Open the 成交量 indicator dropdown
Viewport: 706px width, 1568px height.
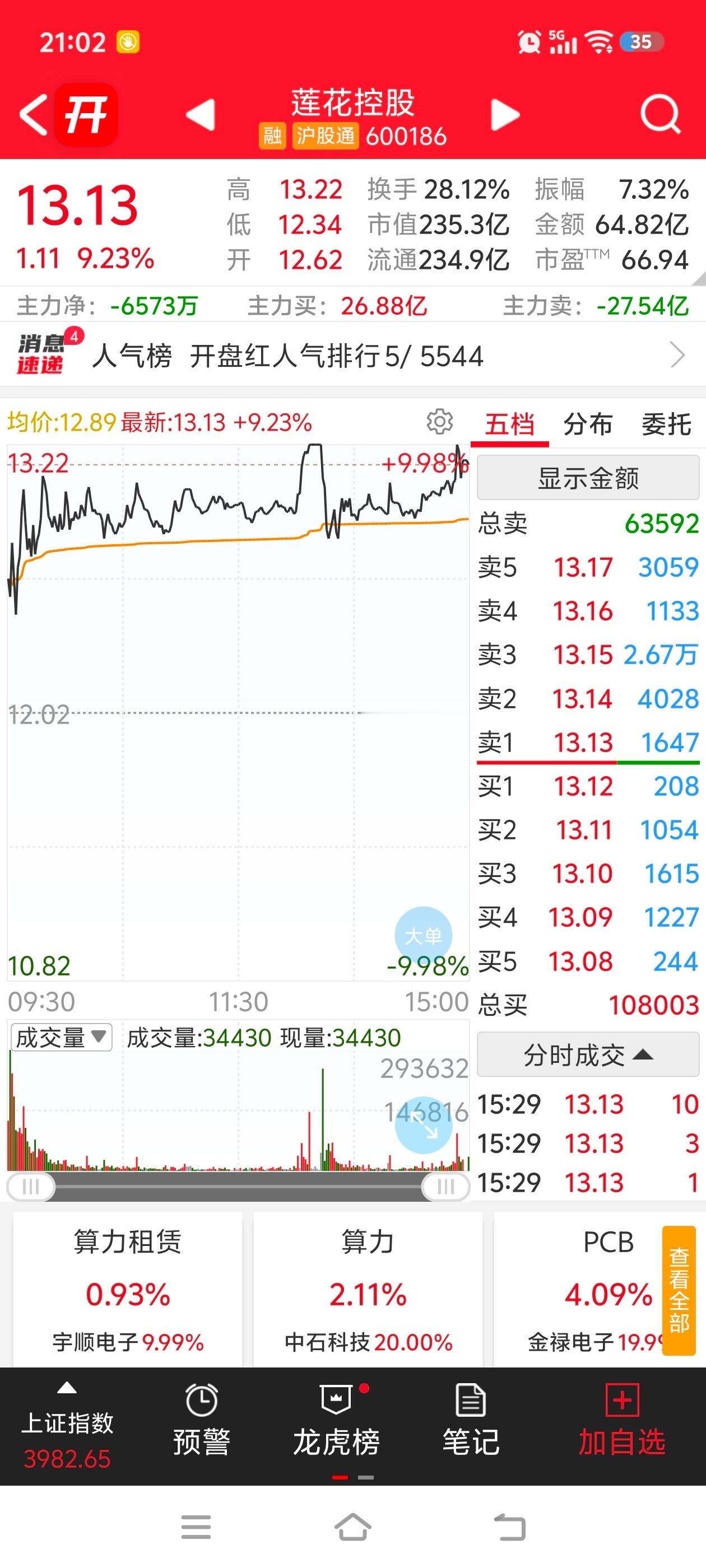click(62, 1037)
